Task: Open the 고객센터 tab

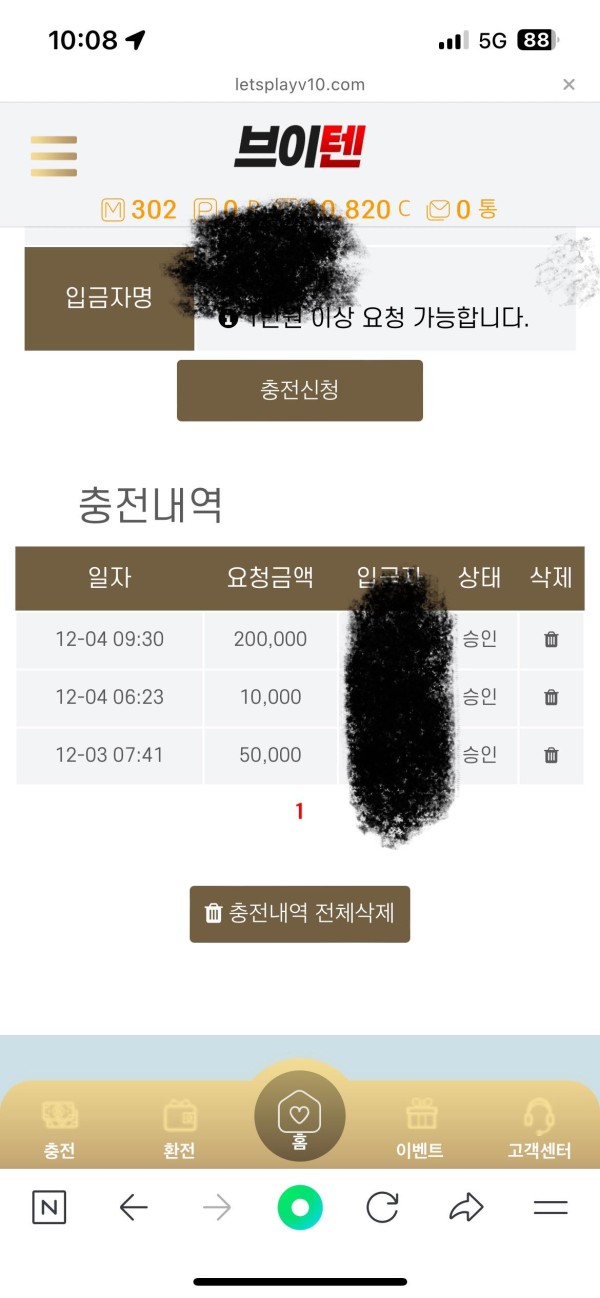Action: click(539, 1129)
